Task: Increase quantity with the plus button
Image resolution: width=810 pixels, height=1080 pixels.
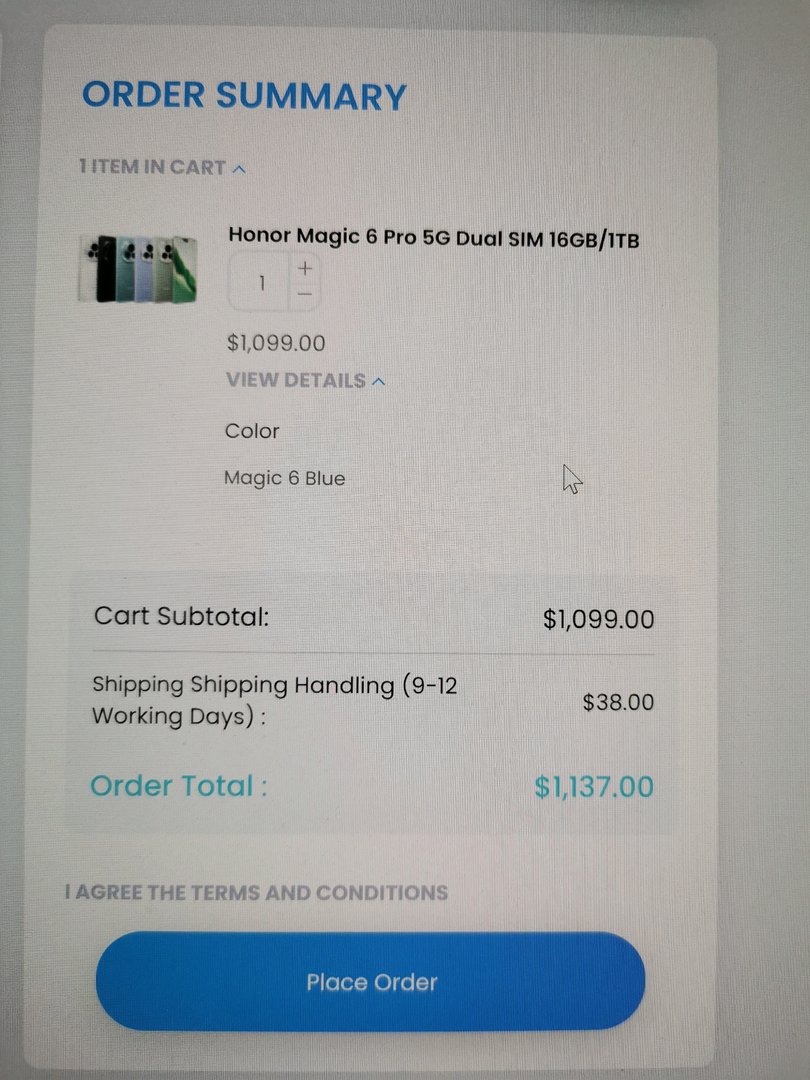Action: (x=305, y=269)
